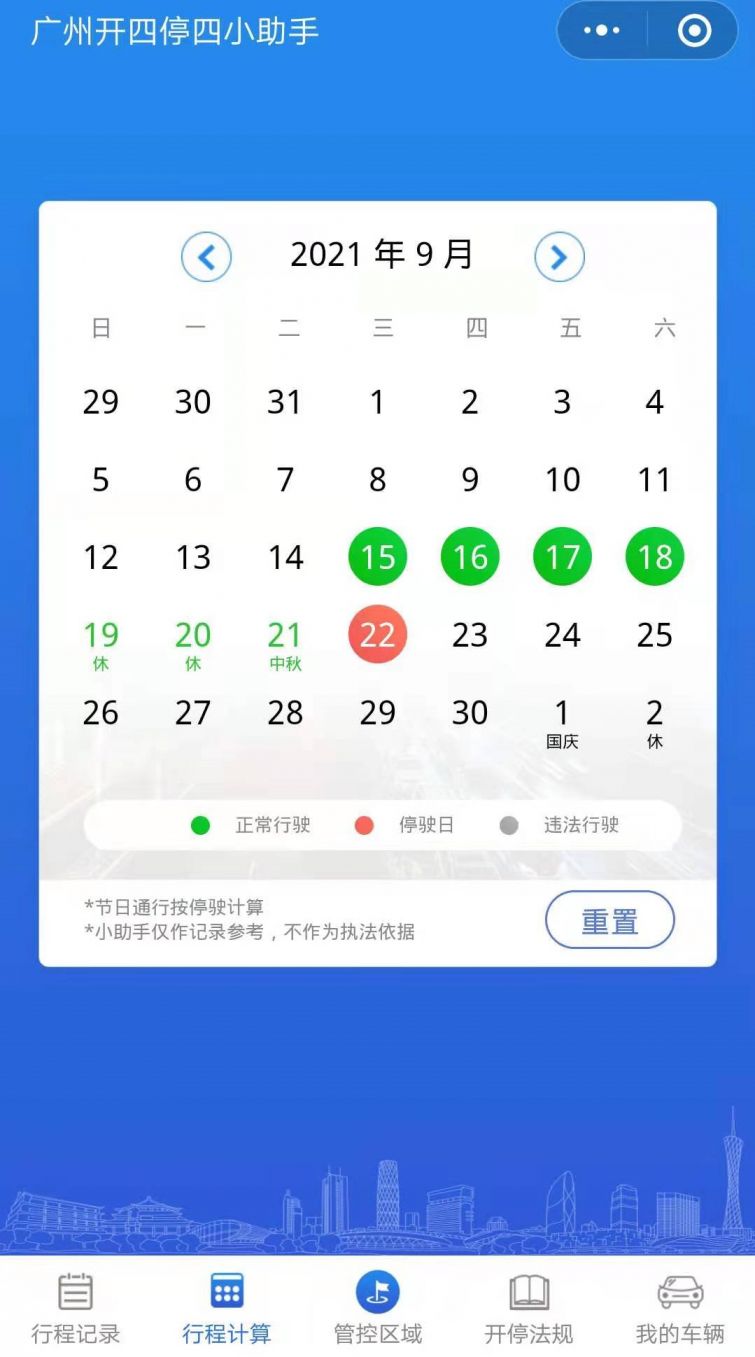755x1357 pixels.
Task: Select September 15 on the calendar
Action: tap(378, 557)
